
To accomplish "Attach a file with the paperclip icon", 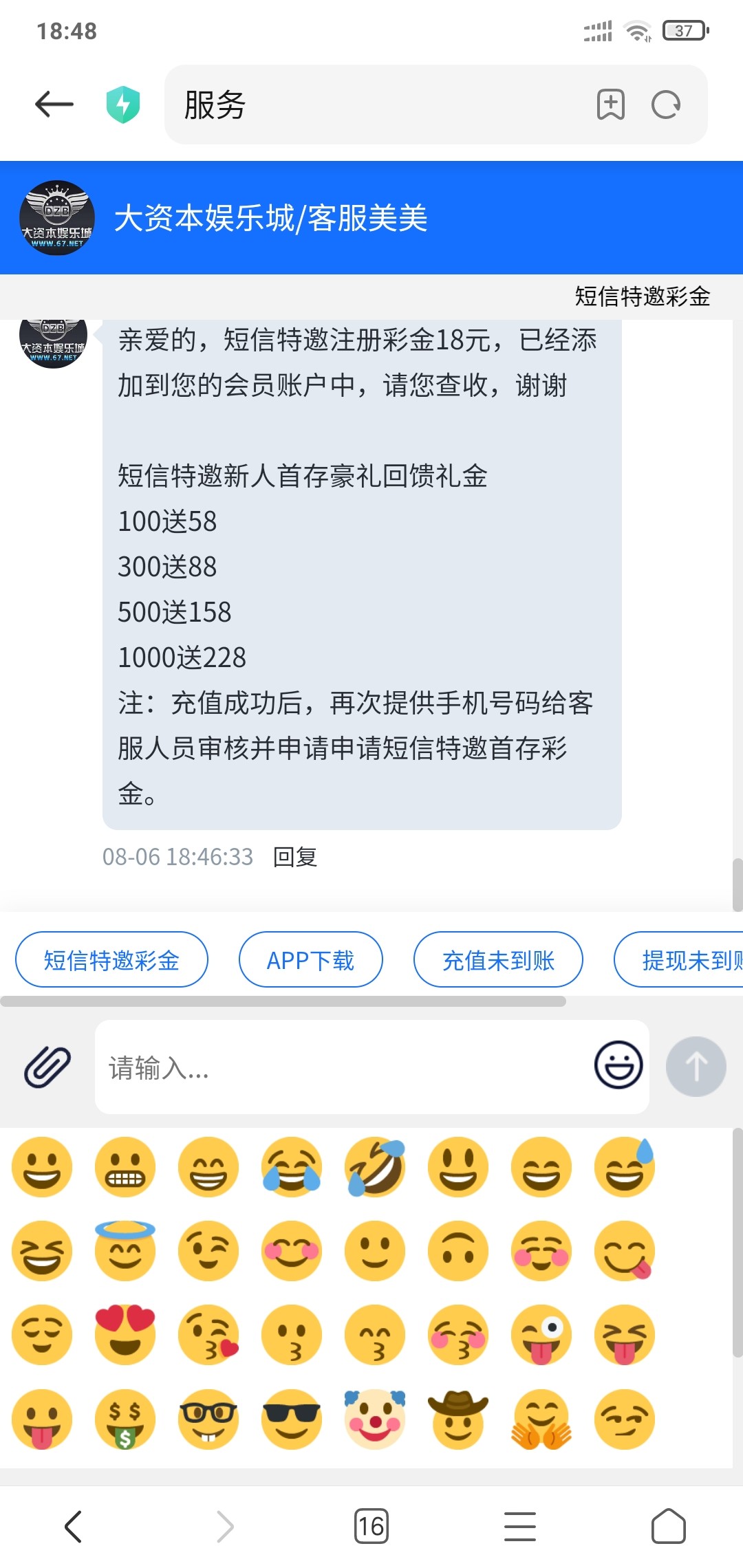I will tap(47, 1067).
